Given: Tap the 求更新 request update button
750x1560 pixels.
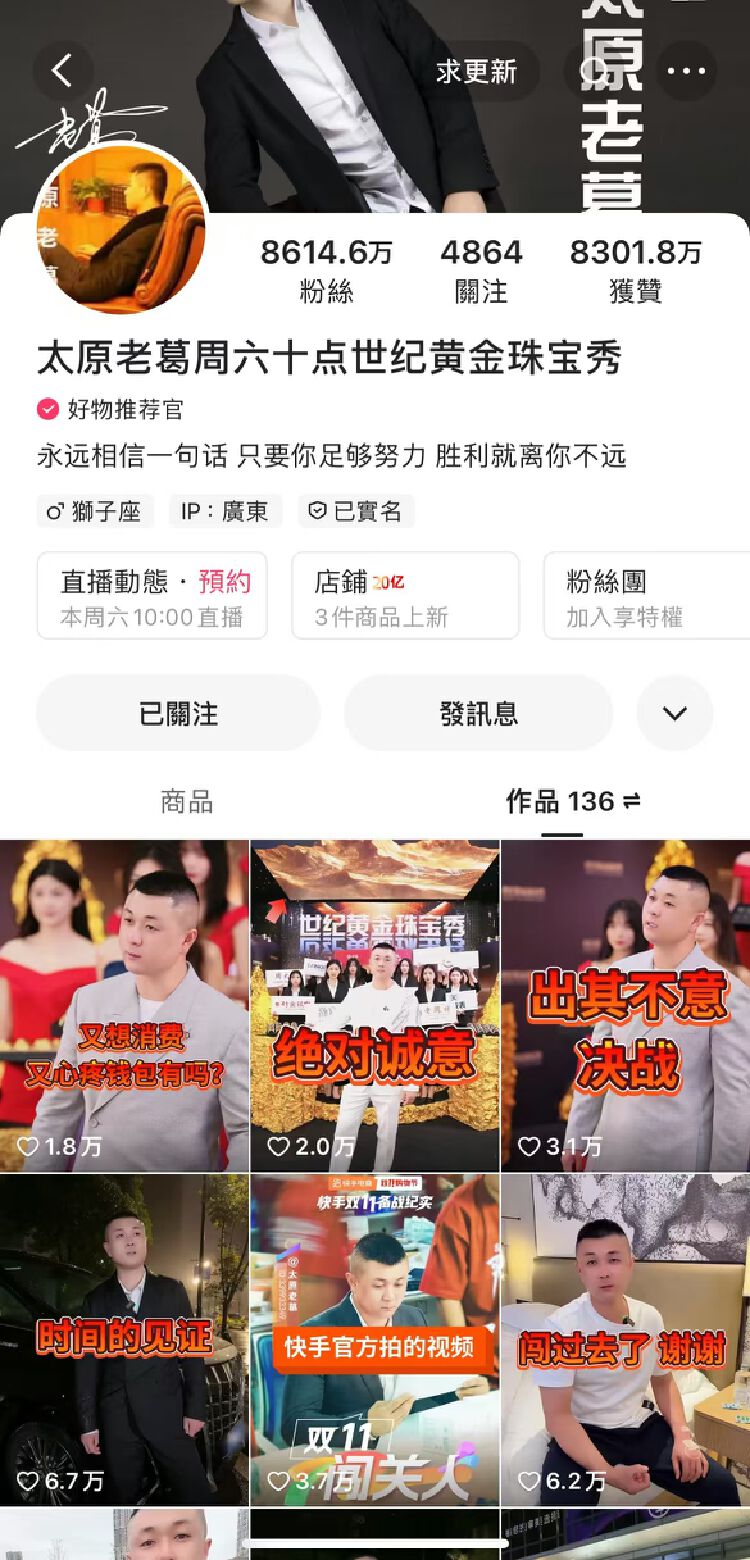Looking at the screenshot, I should pos(476,71).
